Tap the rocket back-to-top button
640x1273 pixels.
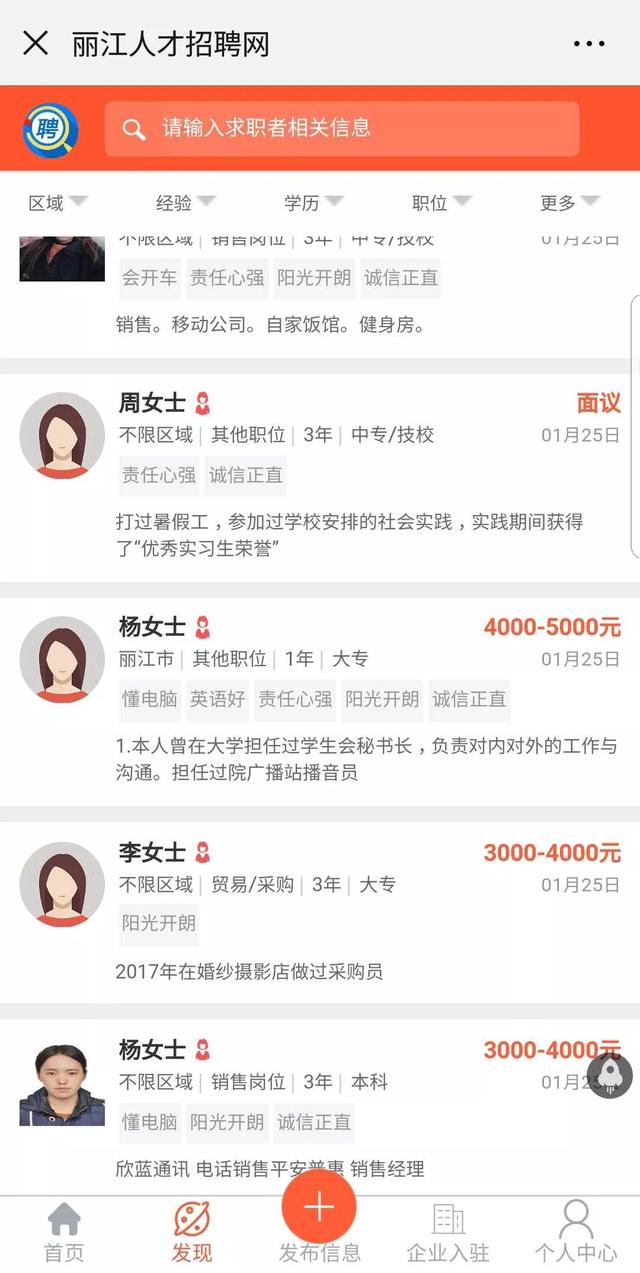coord(609,1075)
